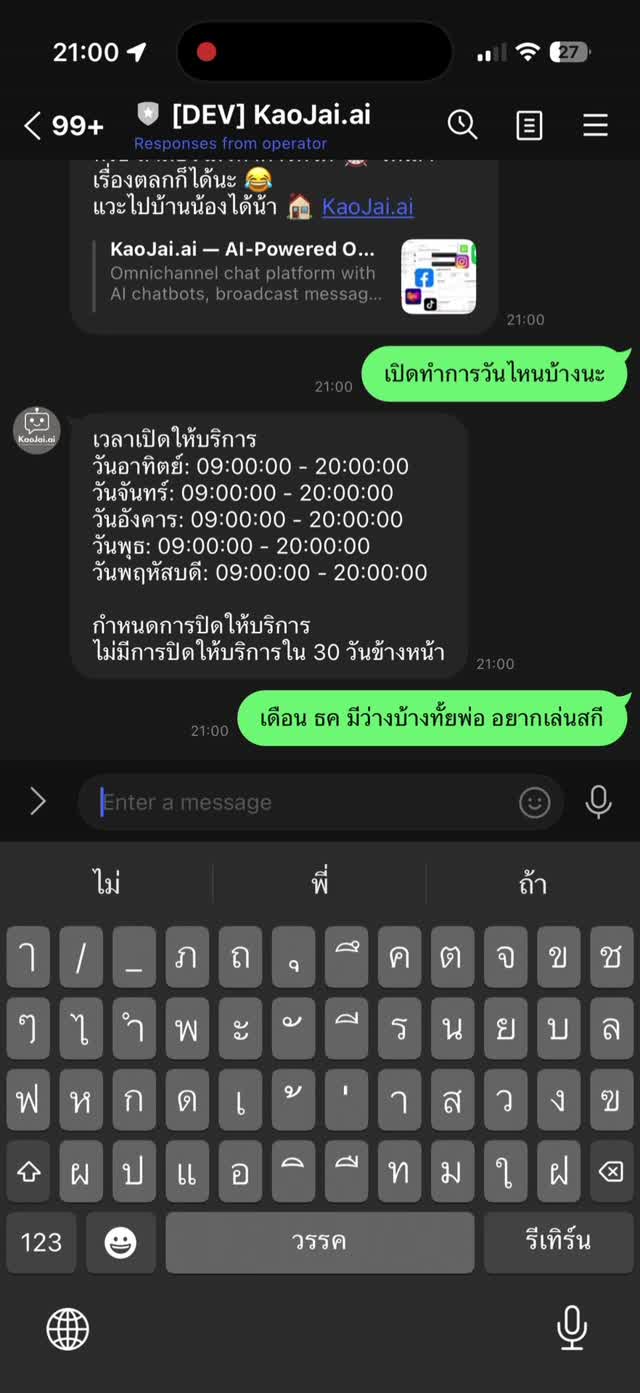Expand attachment options with the chevron
This screenshot has width=640, height=1393.
[x=38, y=801]
